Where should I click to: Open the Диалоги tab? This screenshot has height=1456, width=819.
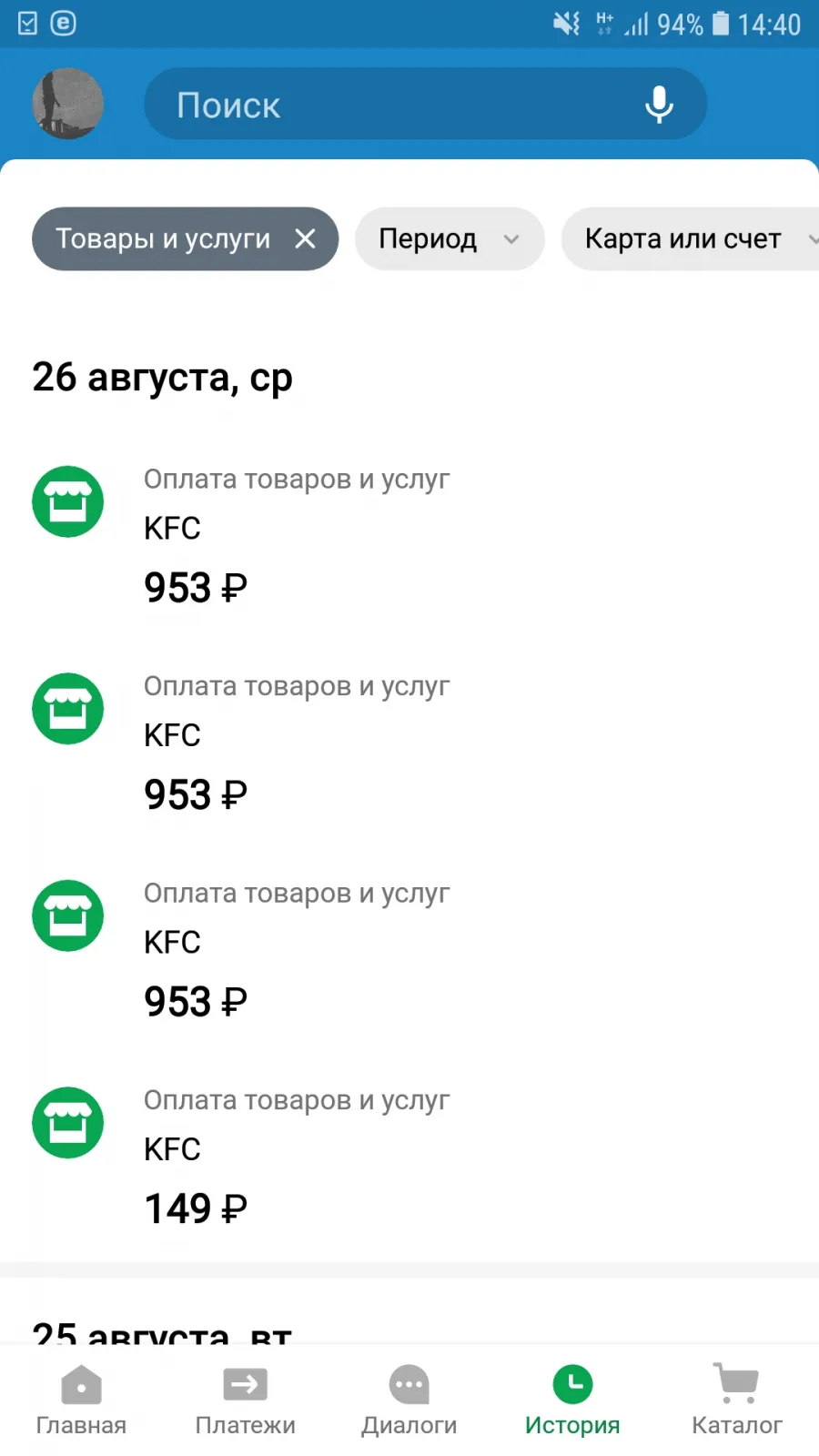(x=409, y=1400)
